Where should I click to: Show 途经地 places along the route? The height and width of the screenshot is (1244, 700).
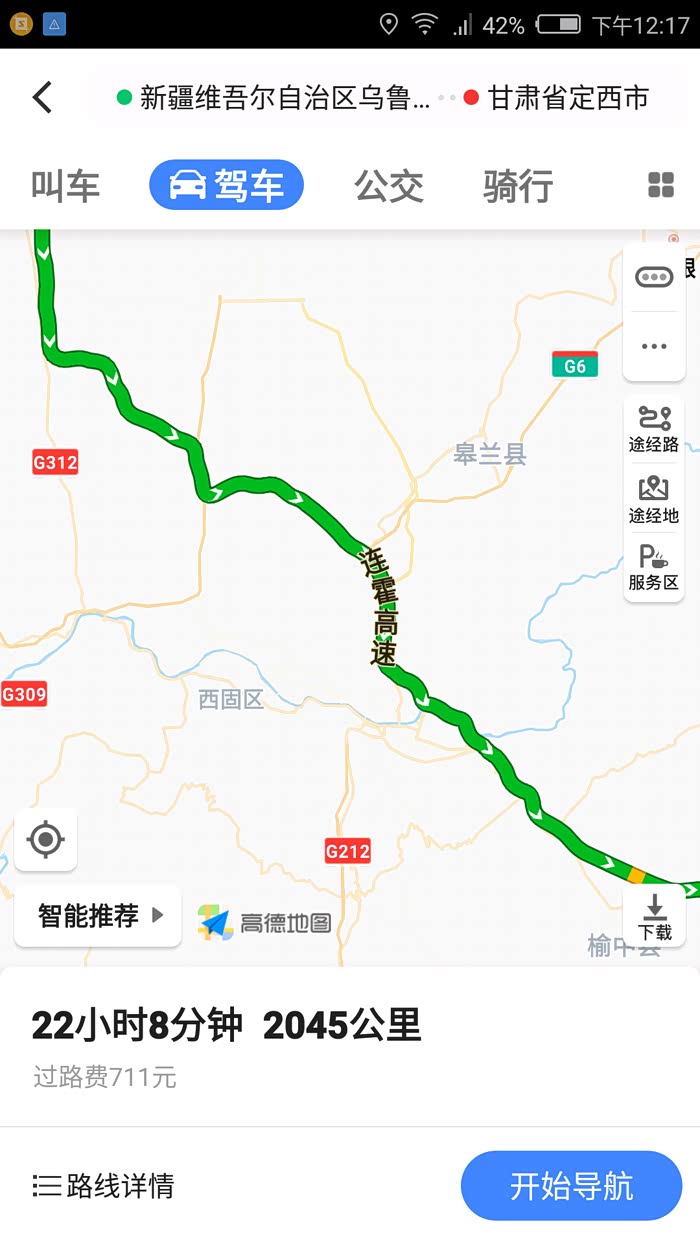click(654, 499)
